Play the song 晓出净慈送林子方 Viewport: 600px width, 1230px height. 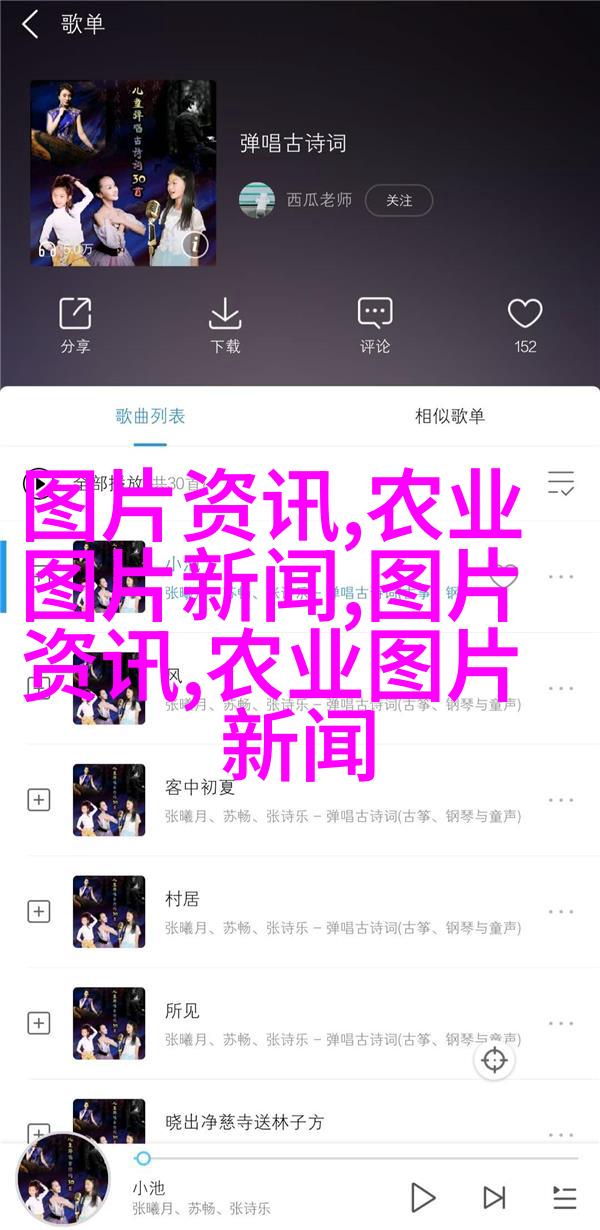tap(300, 1122)
